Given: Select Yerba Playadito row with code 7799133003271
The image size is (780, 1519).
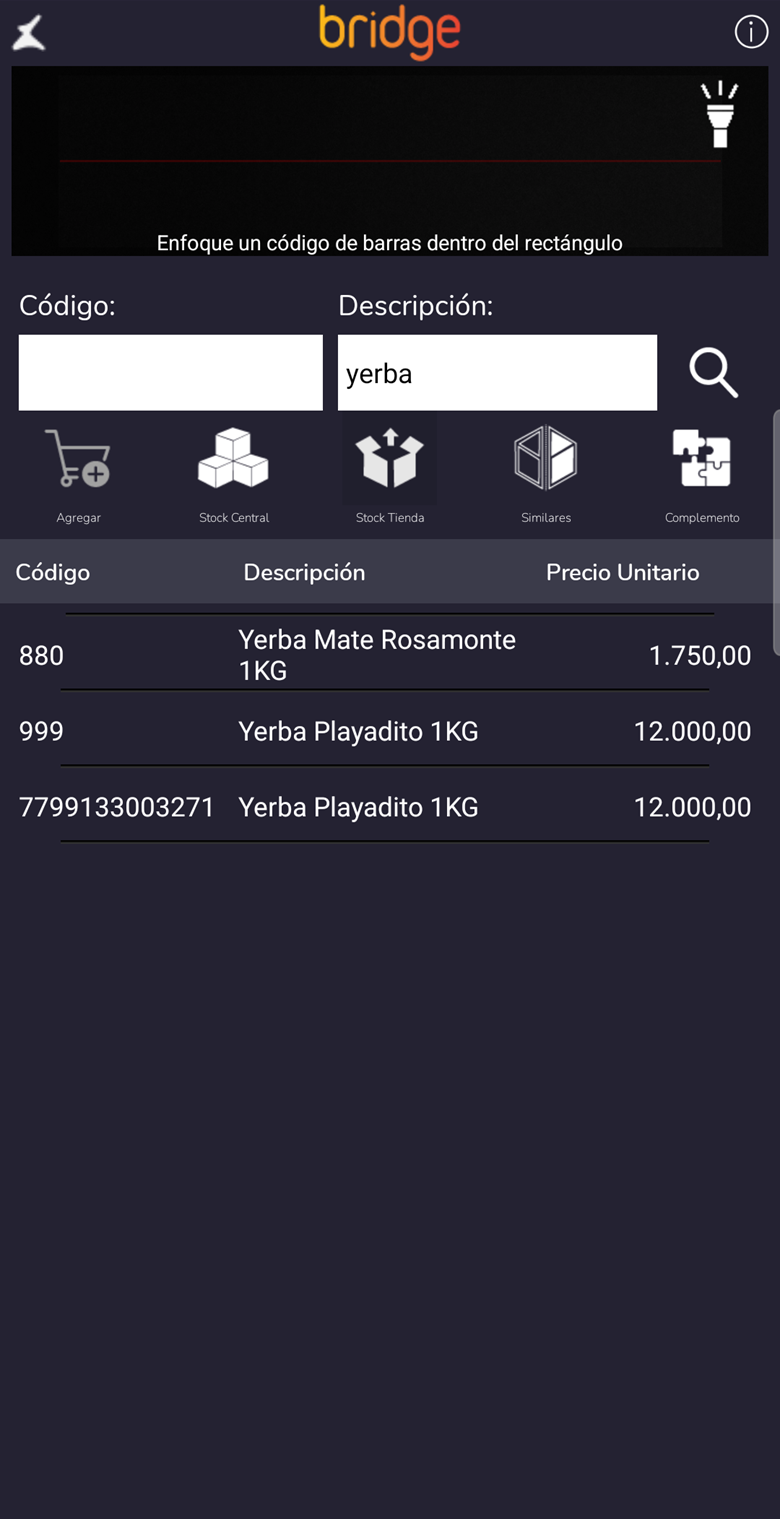Looking at the screenshot, I should pos(385,807).
